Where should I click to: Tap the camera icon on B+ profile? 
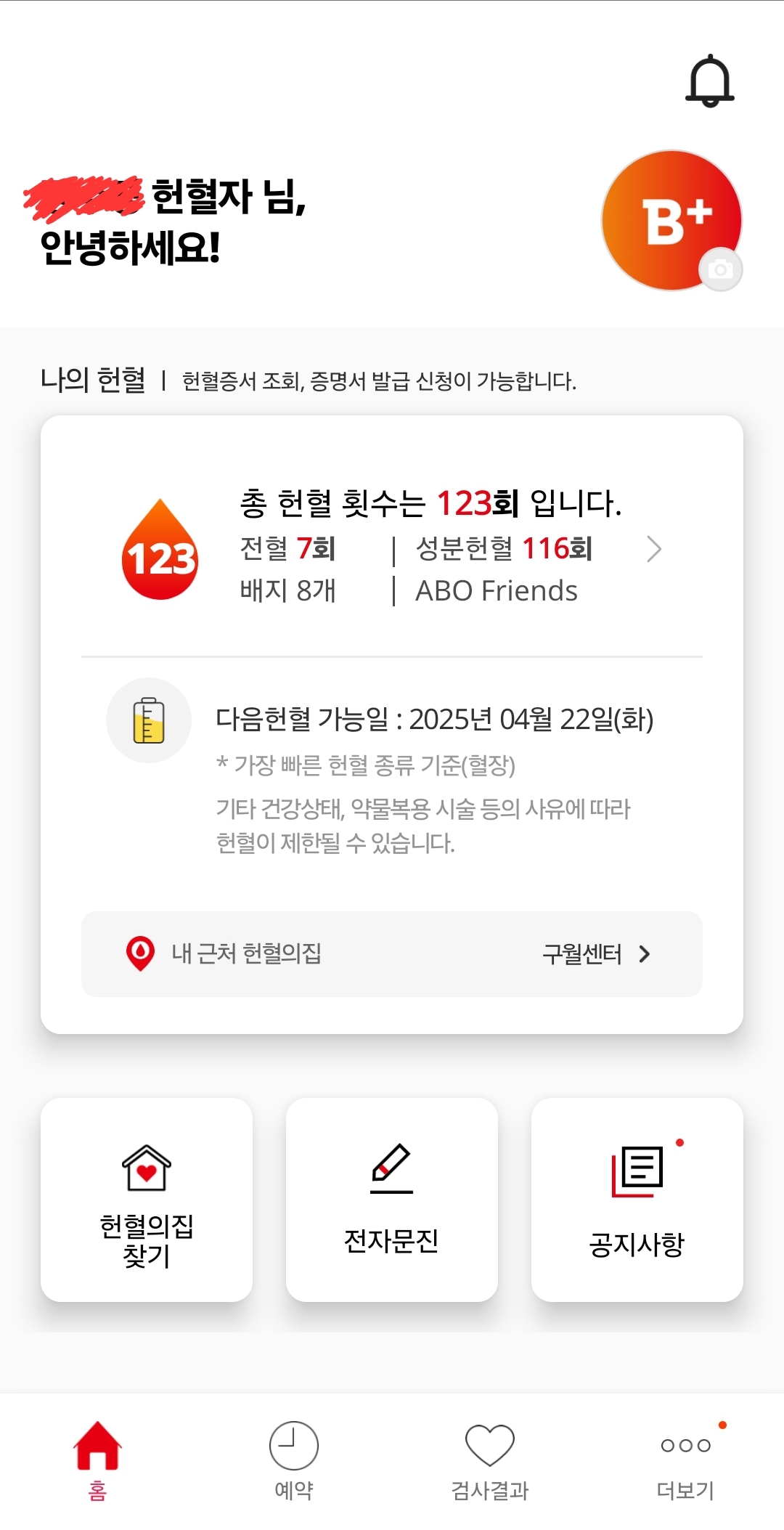click(720, 269)
